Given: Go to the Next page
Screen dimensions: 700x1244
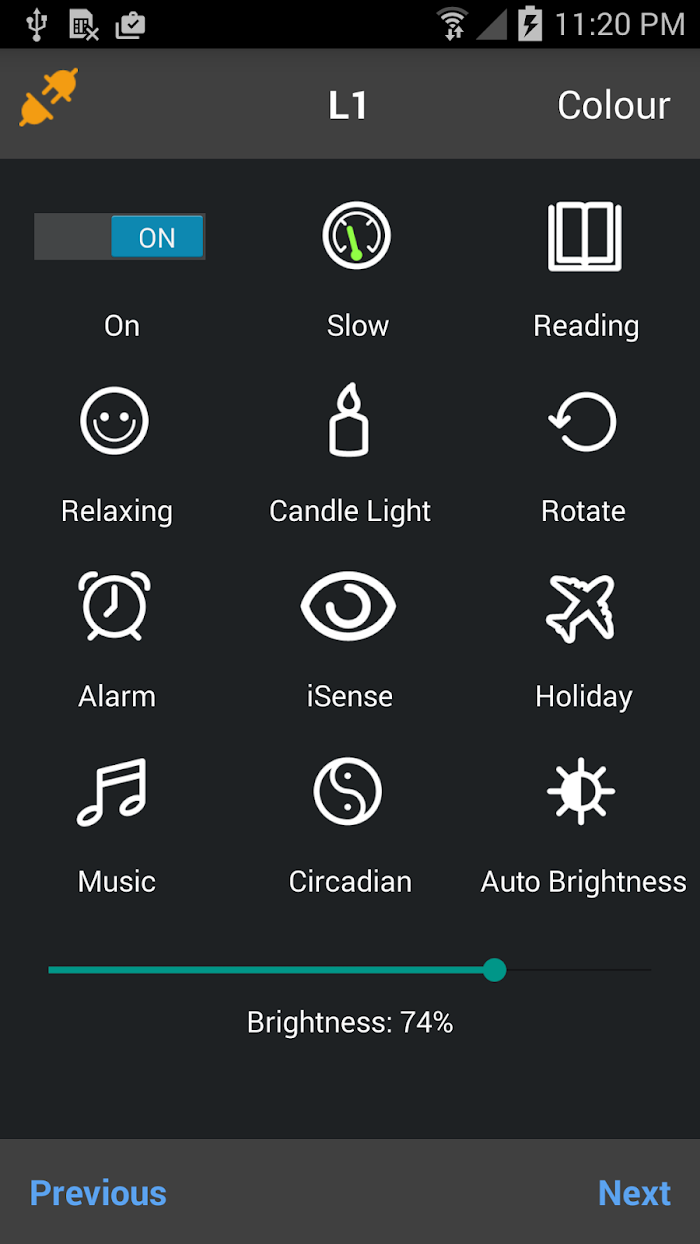Looking at the screenshot, I should (634, 1193).
